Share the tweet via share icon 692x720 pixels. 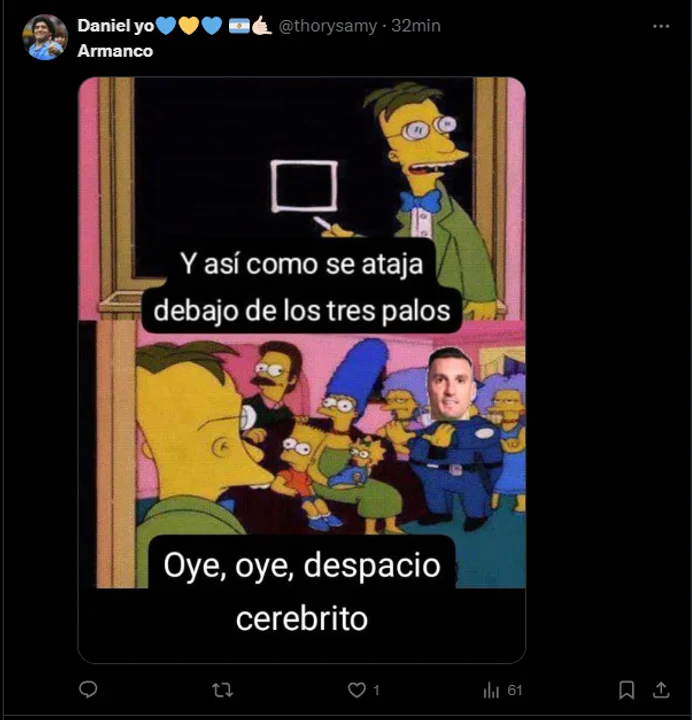tap(661, 690)
